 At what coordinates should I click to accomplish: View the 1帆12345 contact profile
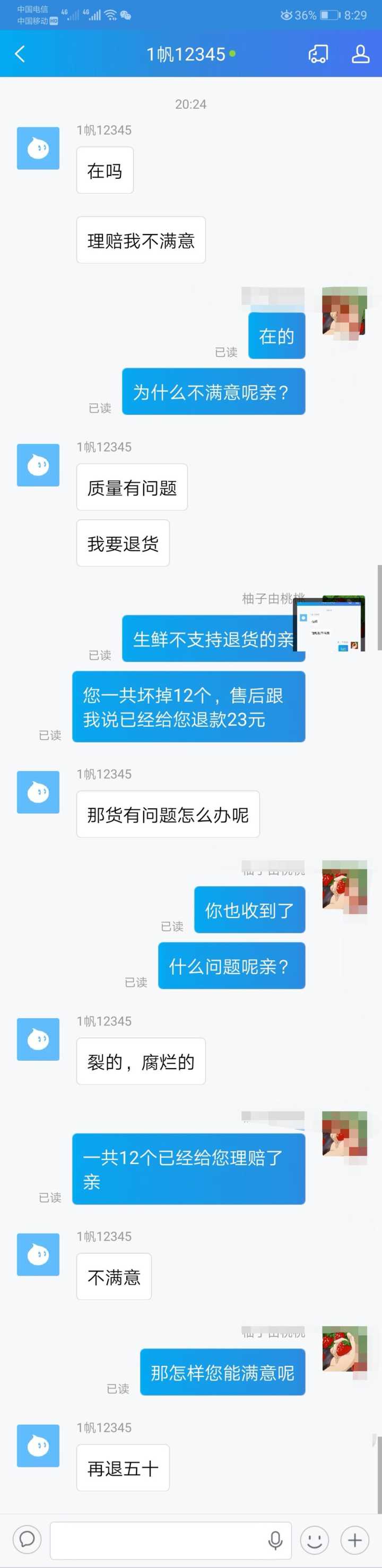[x=360, y=54]
